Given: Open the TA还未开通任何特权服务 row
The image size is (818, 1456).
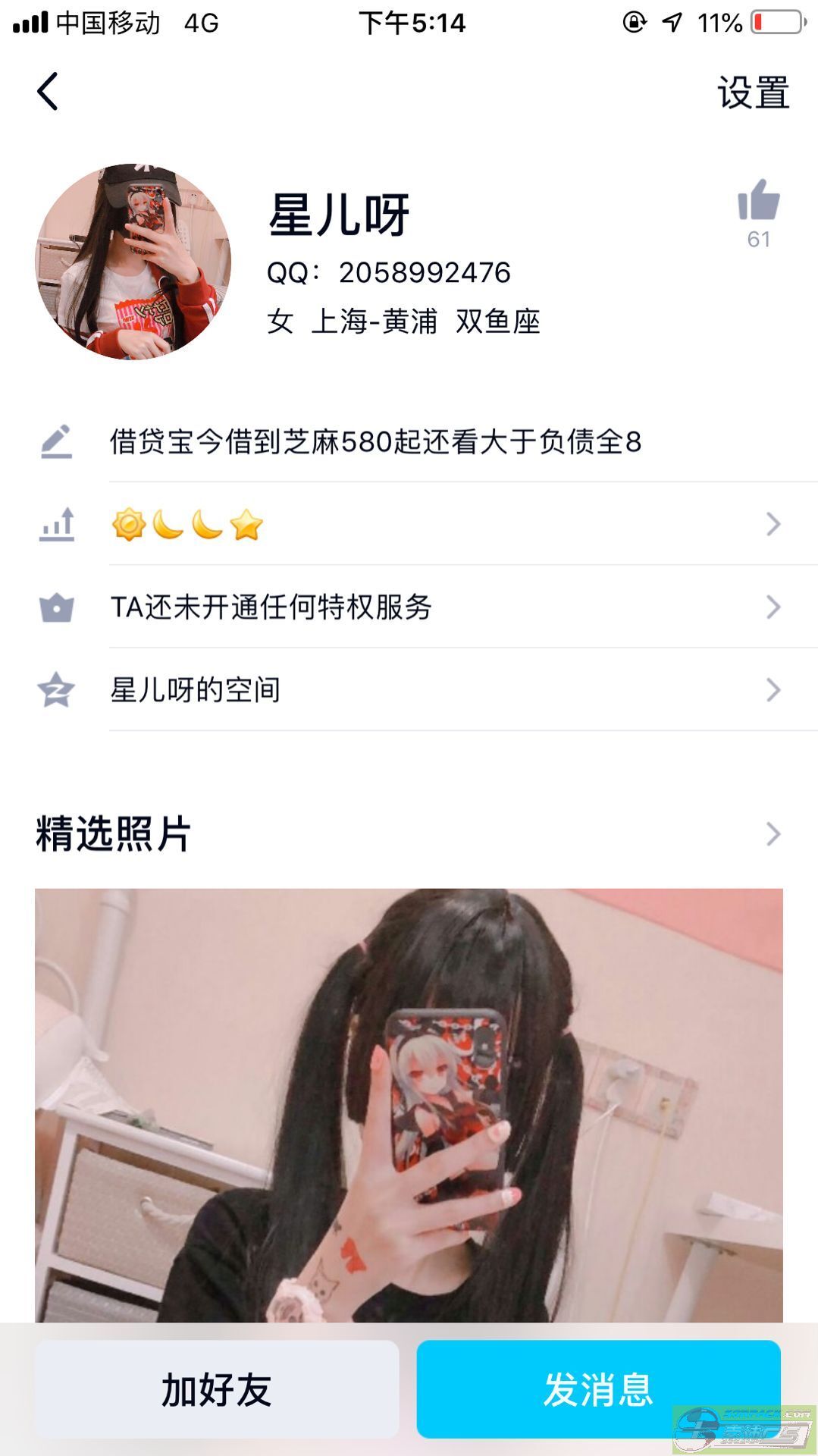Looking at the screenshot, I should [x=447, y=607].
